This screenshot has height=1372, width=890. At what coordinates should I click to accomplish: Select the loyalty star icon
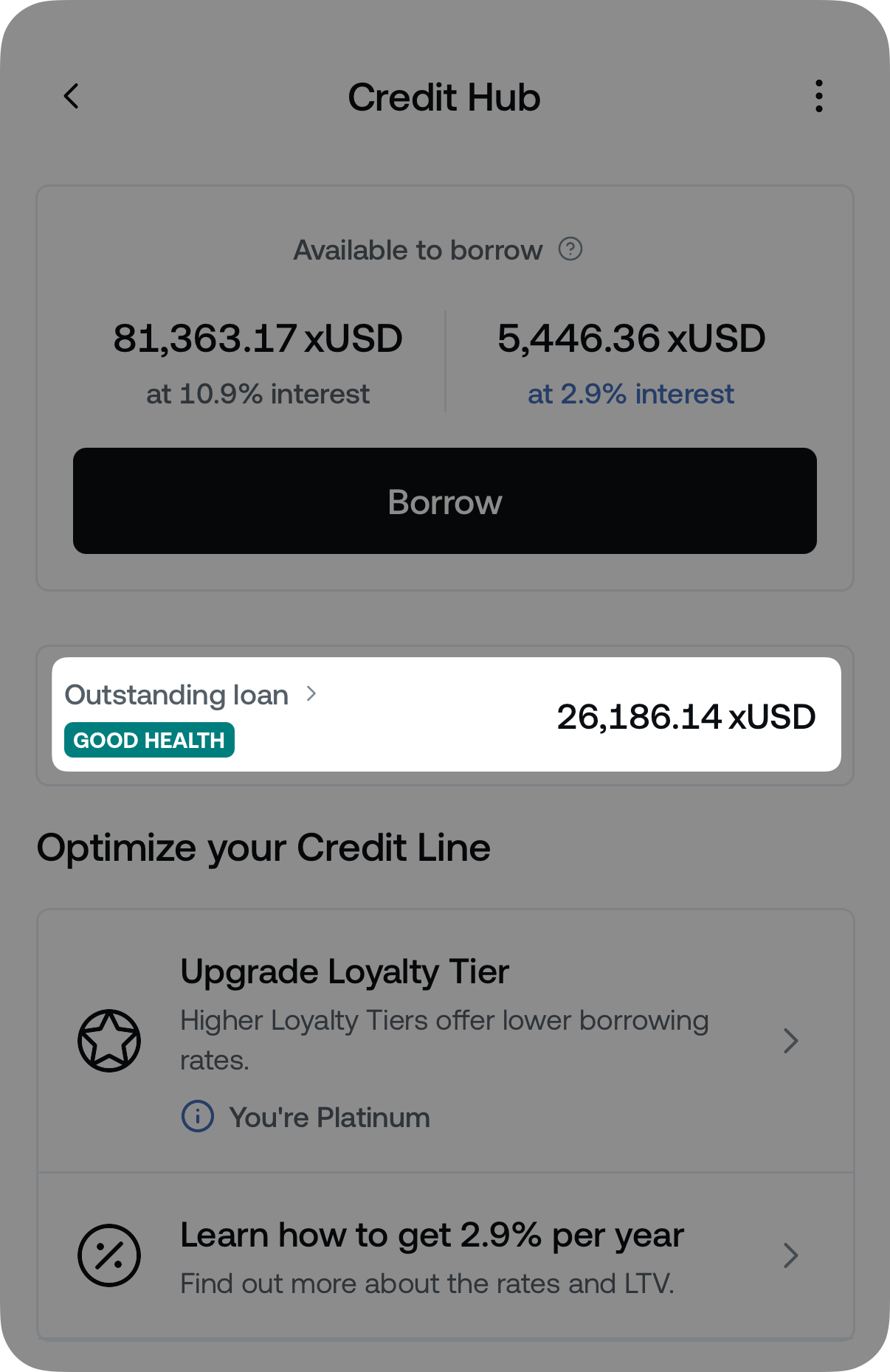click(109, 1040)
